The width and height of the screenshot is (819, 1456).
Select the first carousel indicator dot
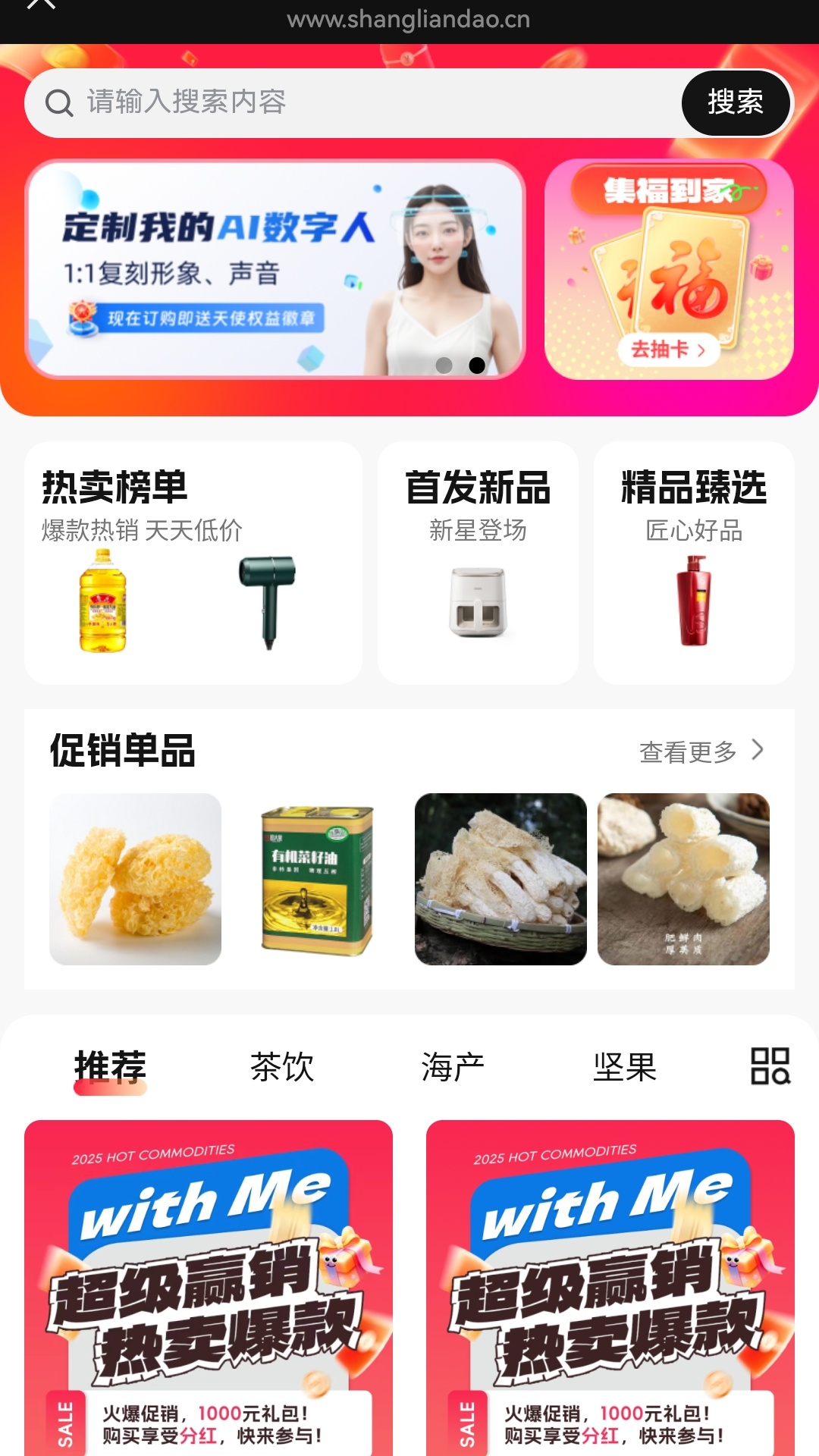(444, 365)
